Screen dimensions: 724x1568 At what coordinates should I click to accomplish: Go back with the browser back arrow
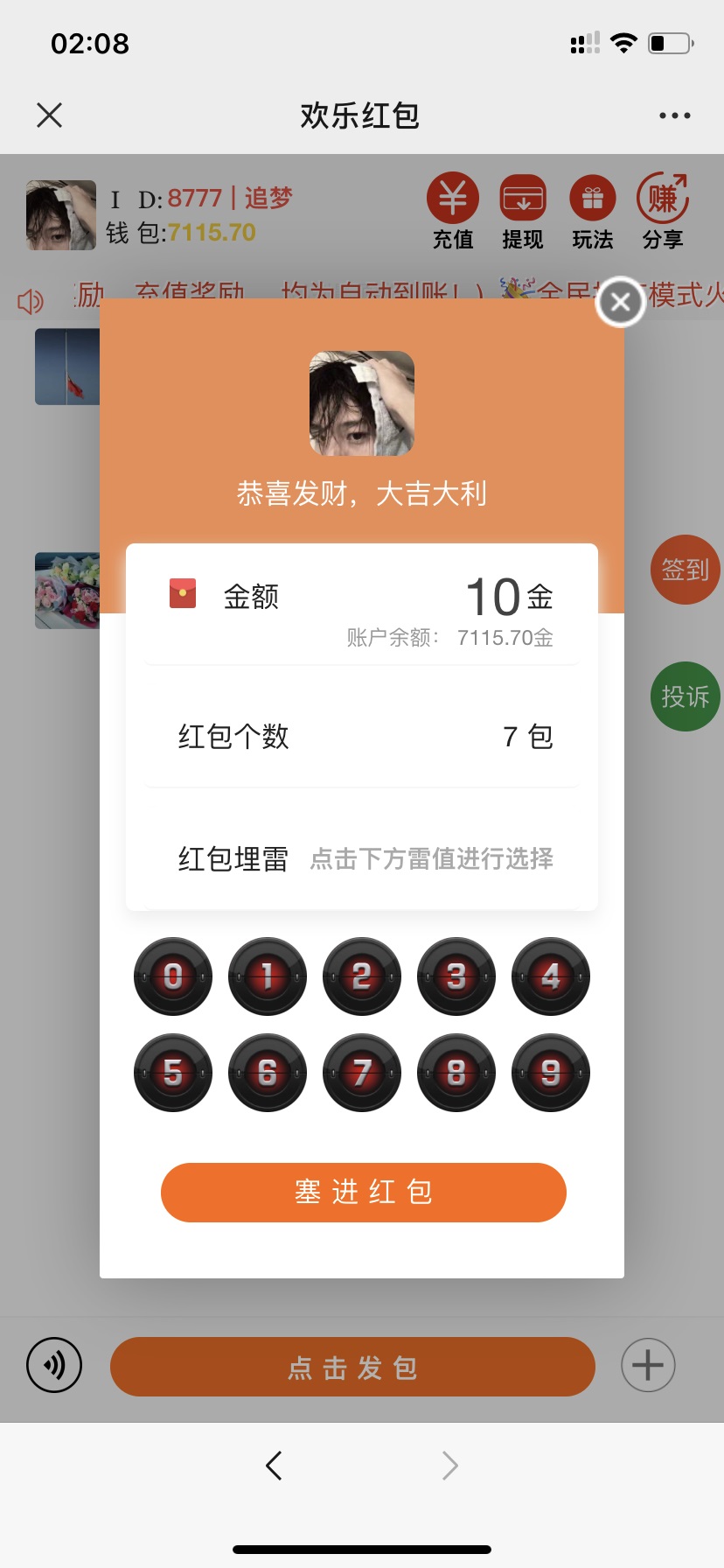click(274, 1465)
